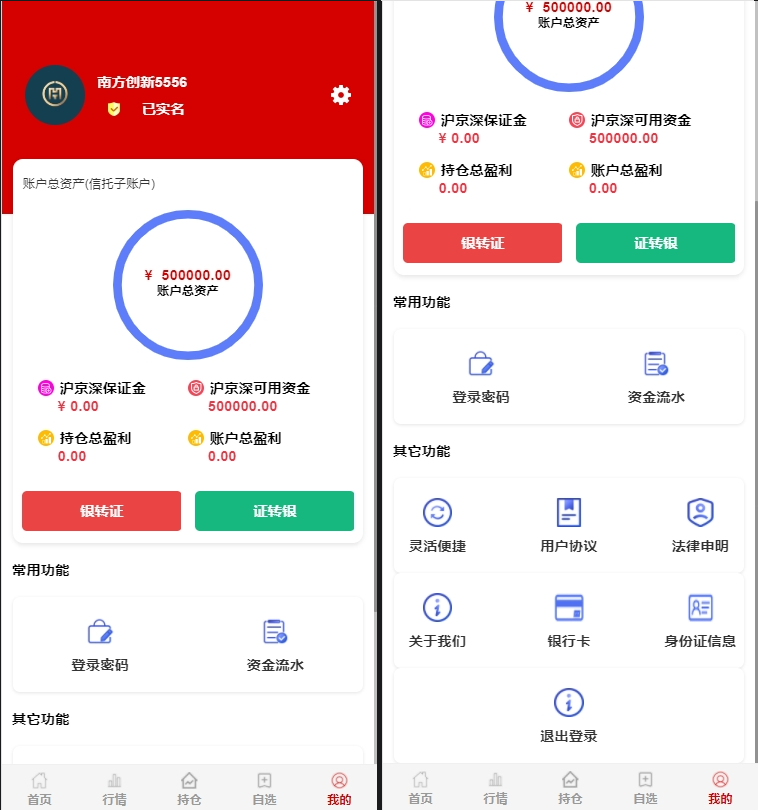Open 灵活便捷 feature
Screen dimensions: 758x810
click(x=437, y=525)
